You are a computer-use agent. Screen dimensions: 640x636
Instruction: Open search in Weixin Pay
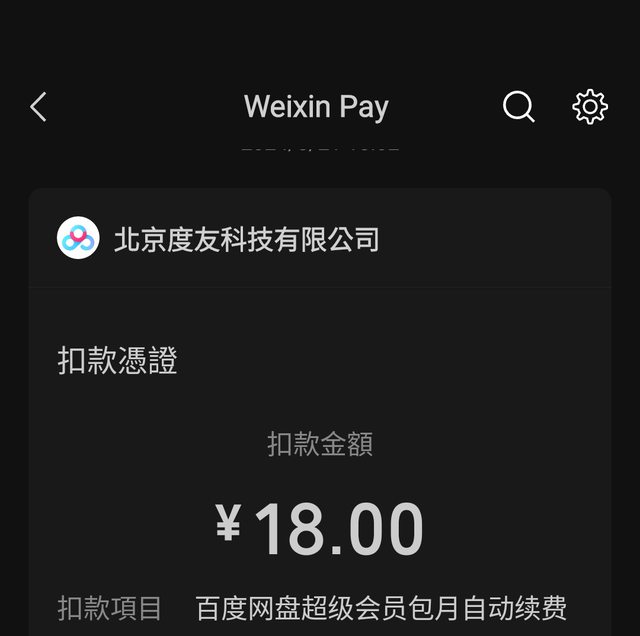[518, 107]
